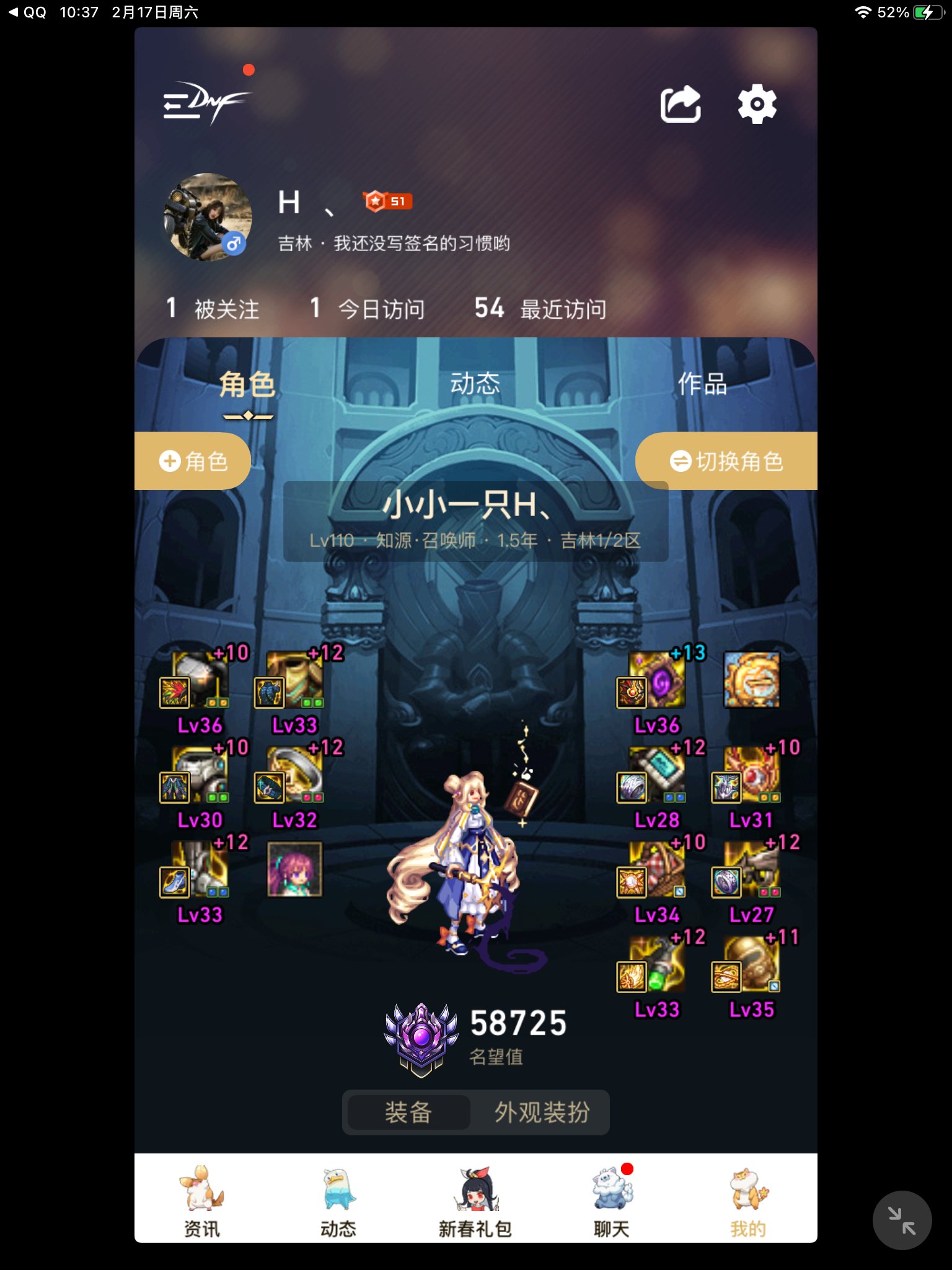Go to the 资讯 bottom tab
952x1270 pixels.
point(202,1201)
